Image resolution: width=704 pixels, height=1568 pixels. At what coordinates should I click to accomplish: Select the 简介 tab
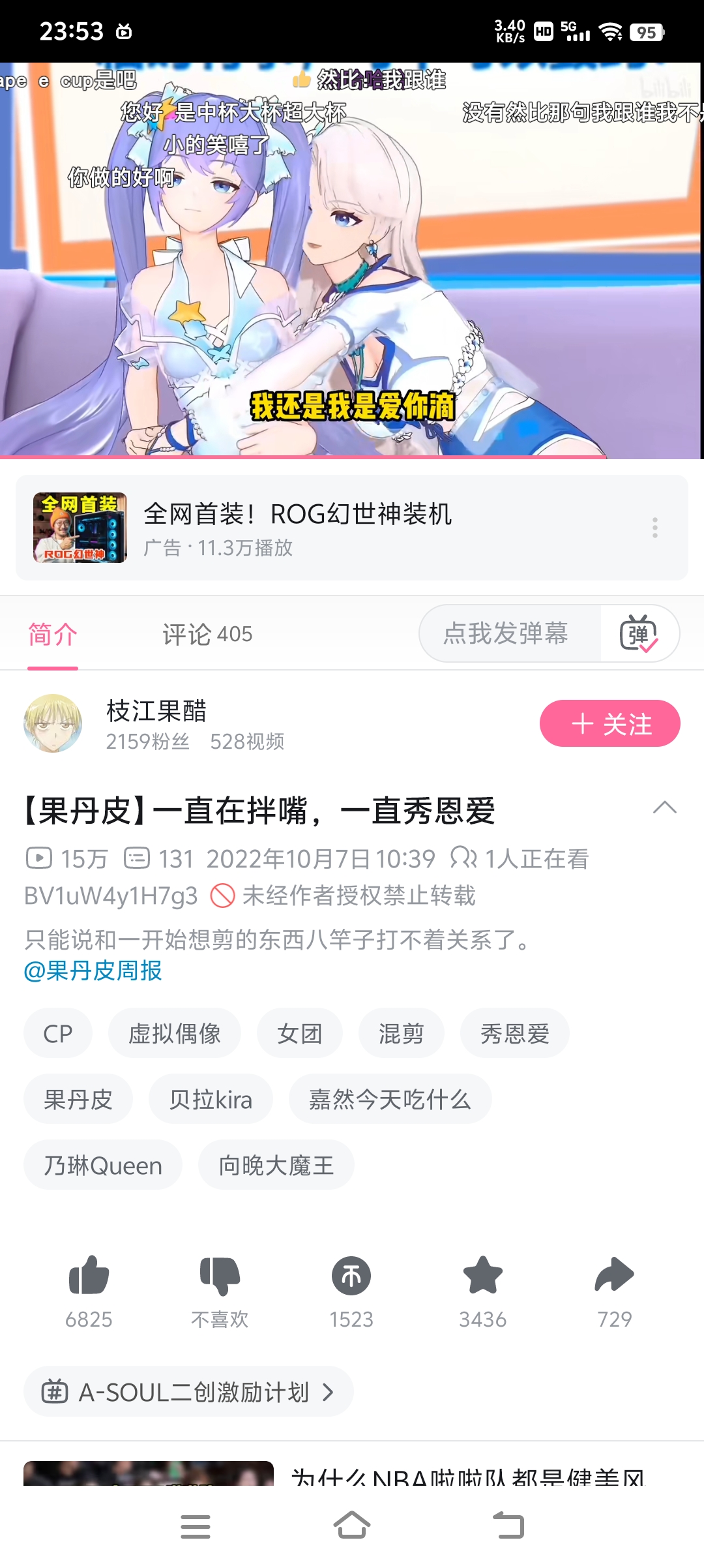[53, 634]
